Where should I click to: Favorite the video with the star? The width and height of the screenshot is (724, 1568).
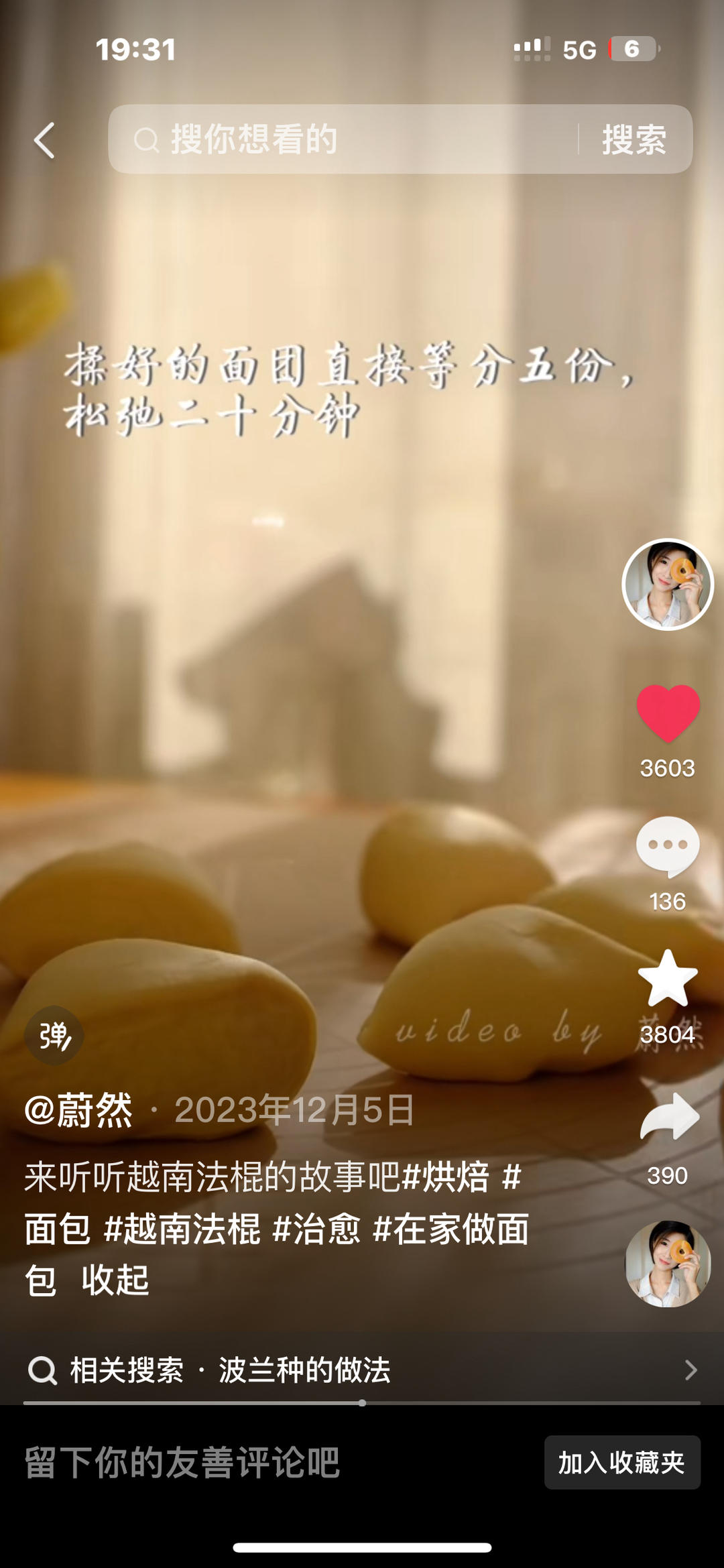[668, 979]
